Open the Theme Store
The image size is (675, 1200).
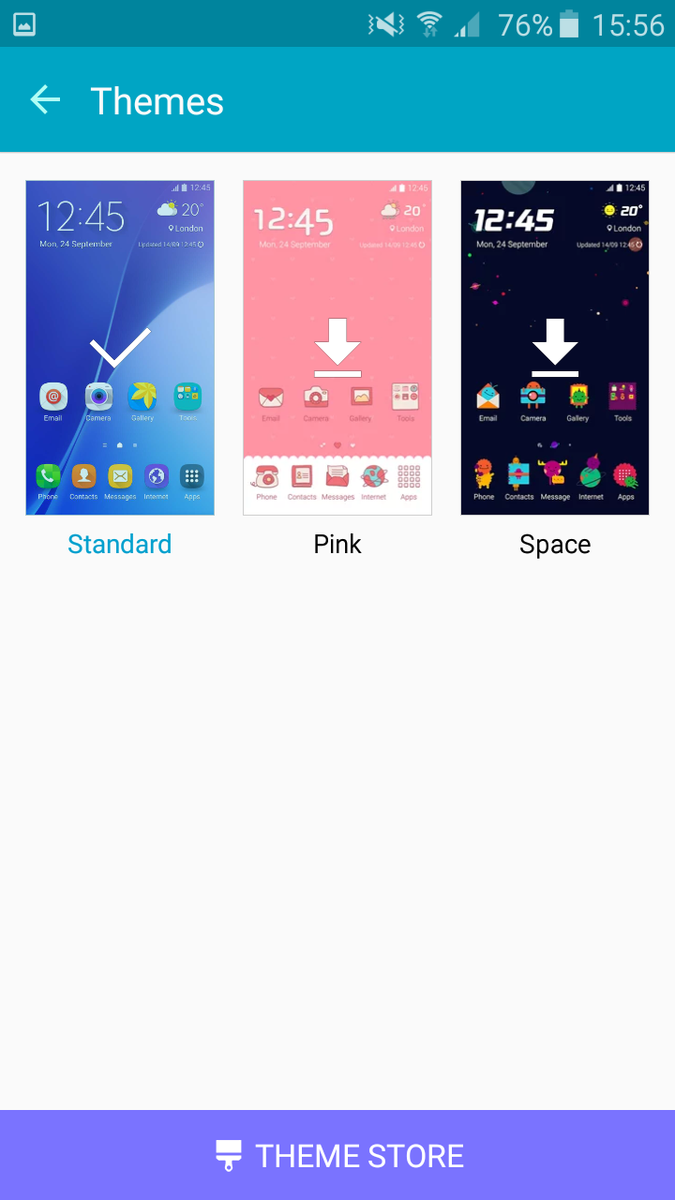pos(338,1156)
